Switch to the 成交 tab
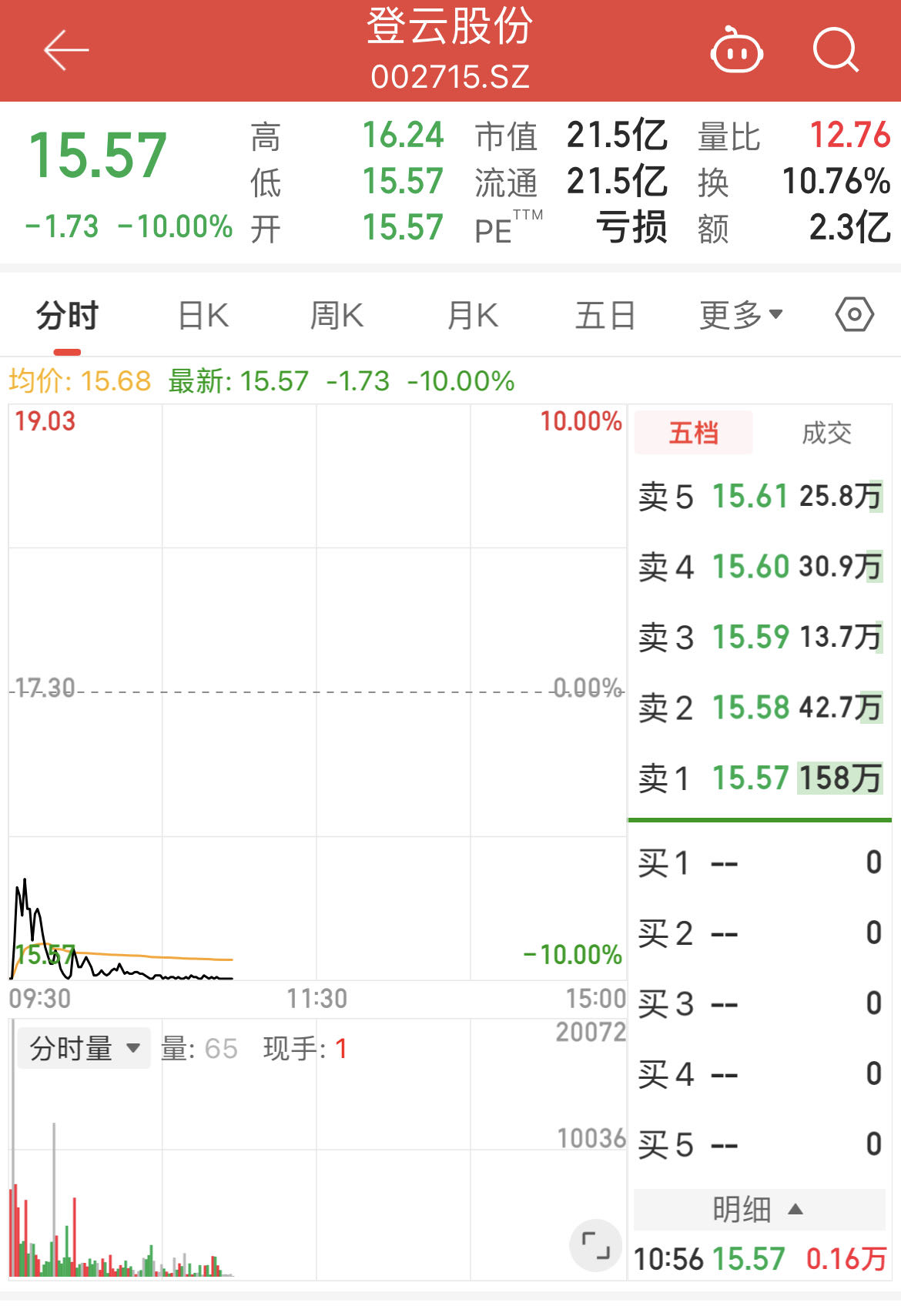901x1316 pixels. [826, 433]
